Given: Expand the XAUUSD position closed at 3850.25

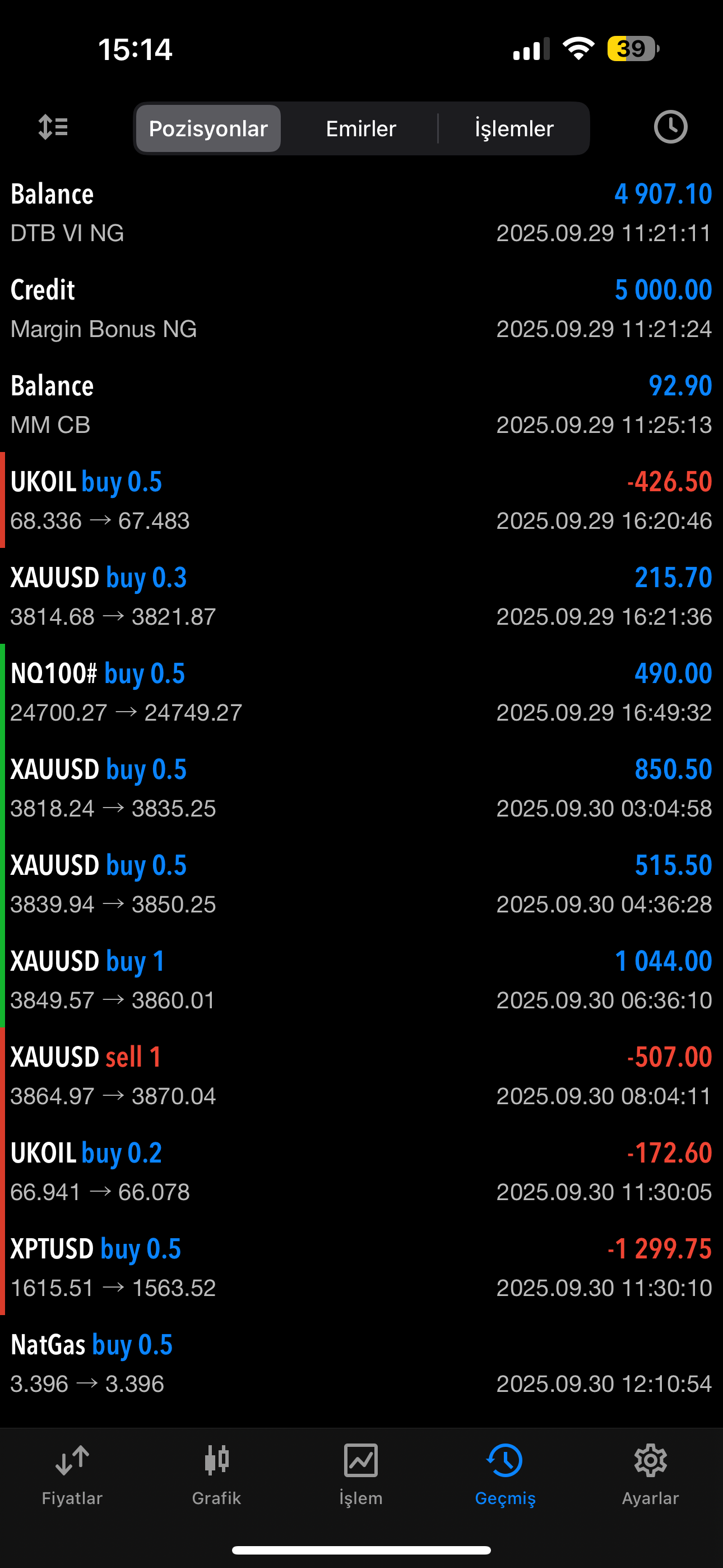Looking at the screenshot, I should coord(361,884).
